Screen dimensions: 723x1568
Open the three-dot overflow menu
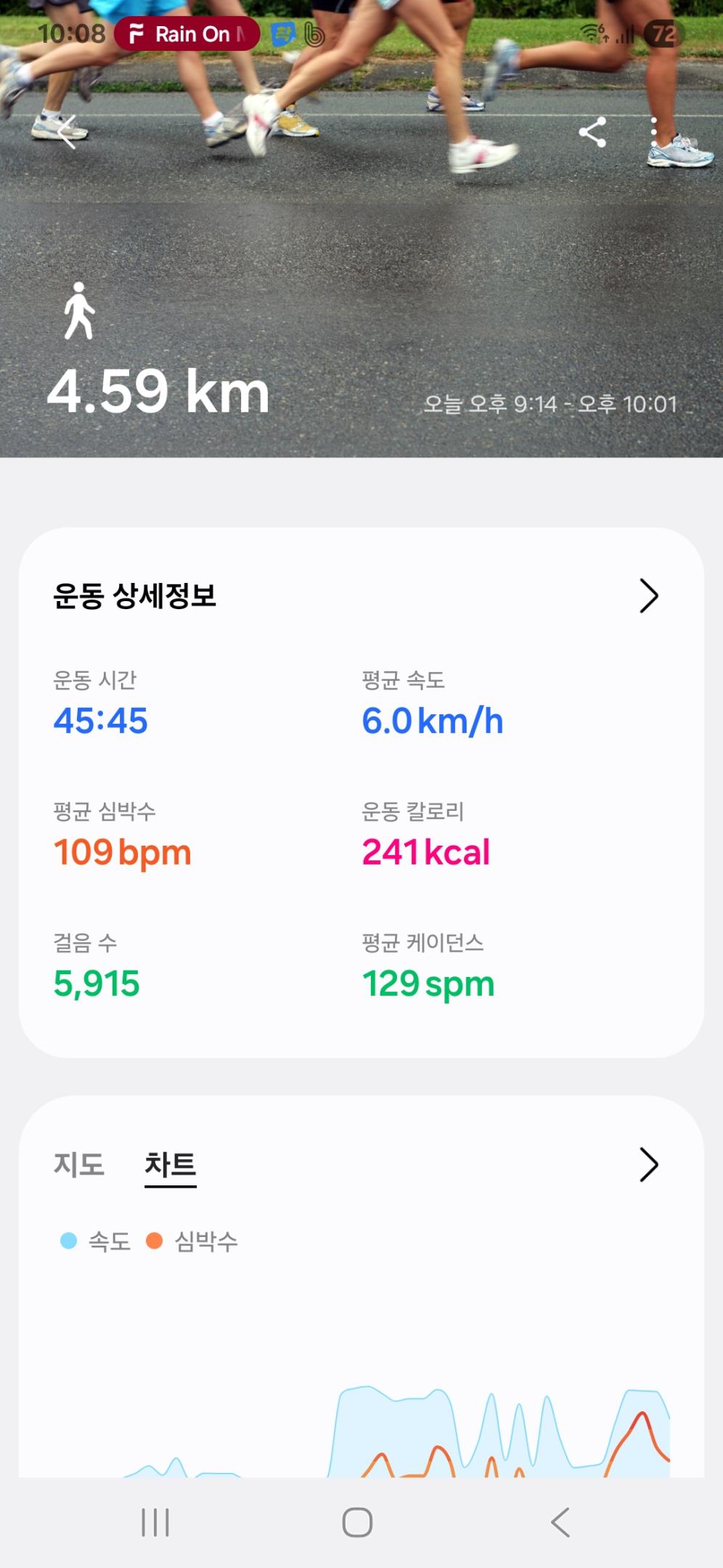click(654, 132)
